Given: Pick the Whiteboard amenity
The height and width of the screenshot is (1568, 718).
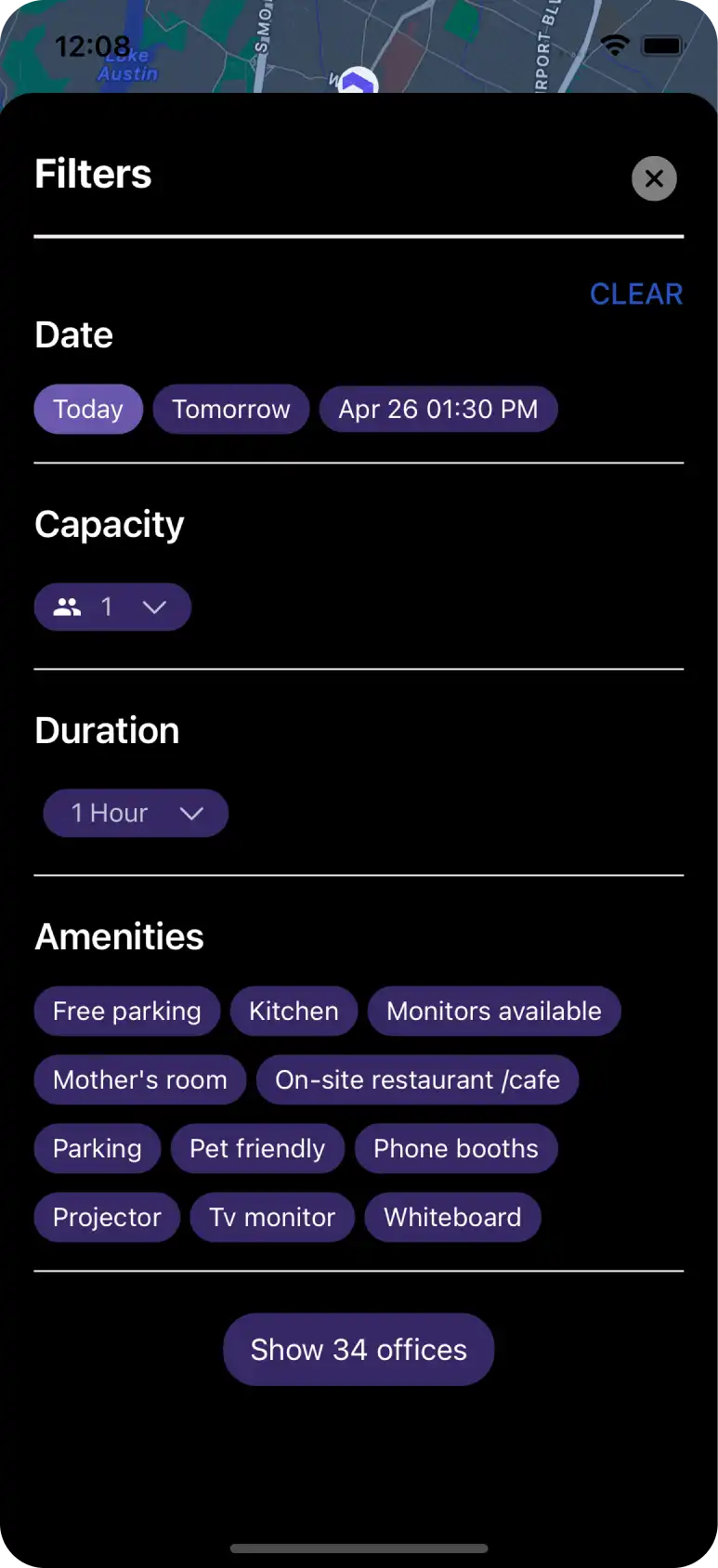Looking at the screenshot, I should pos(452,1218).
